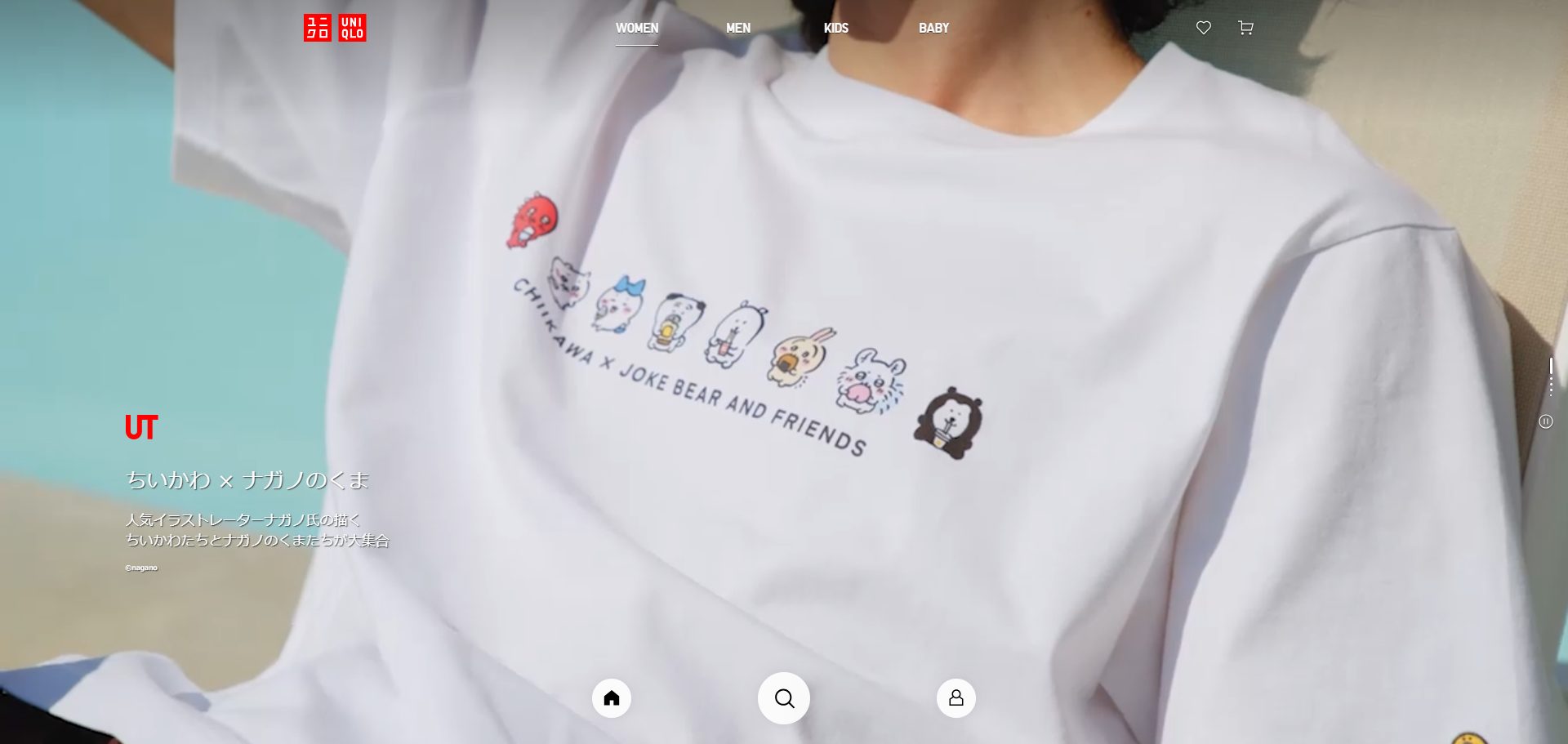Switch to the BABY tab

[x=933, y=28]
